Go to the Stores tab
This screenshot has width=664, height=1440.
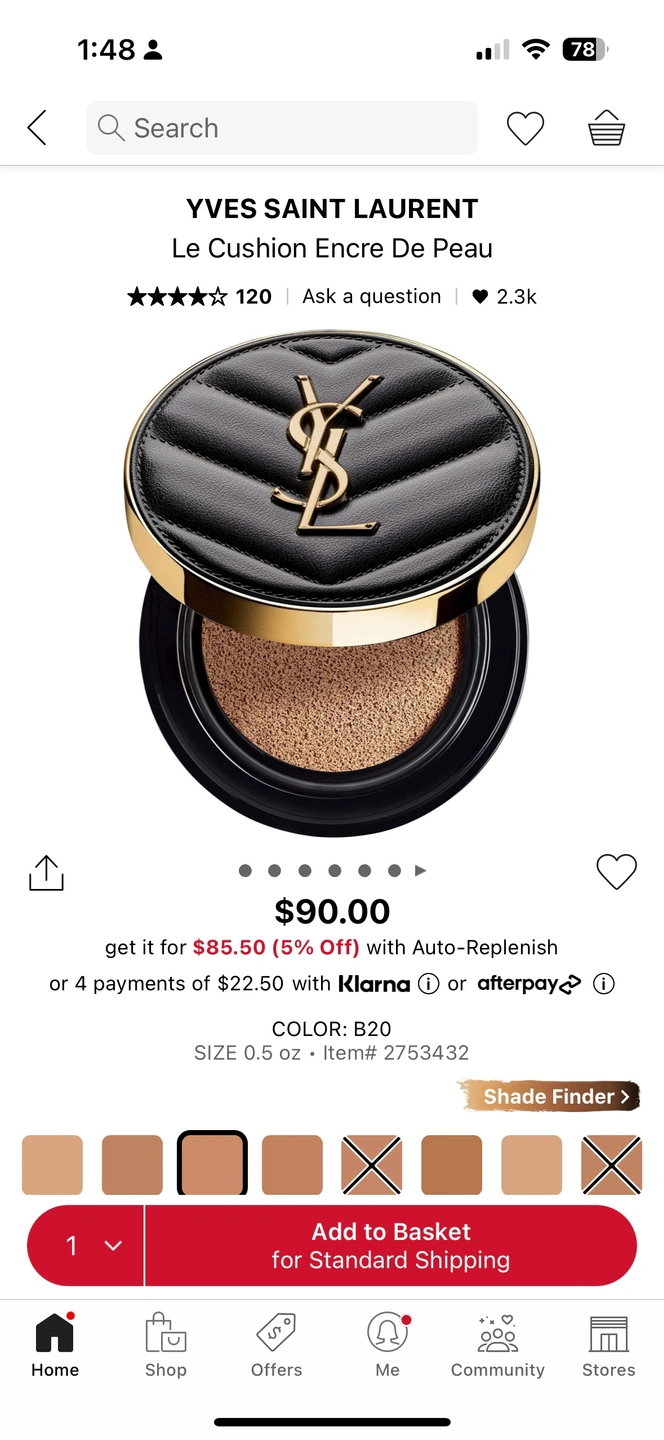tap(608, 1346)
